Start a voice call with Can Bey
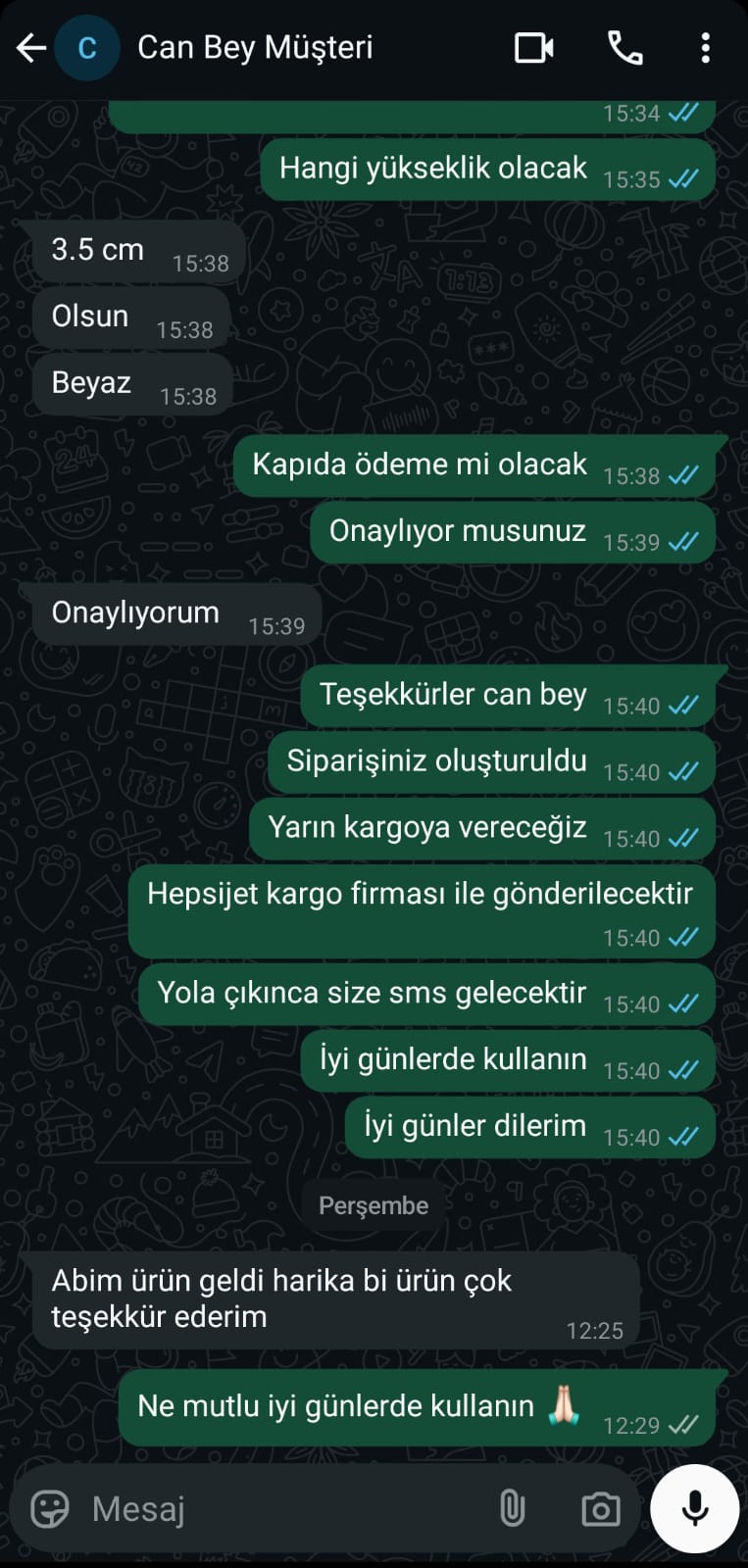Screen dimensions: 748x1568 point(624,47)
